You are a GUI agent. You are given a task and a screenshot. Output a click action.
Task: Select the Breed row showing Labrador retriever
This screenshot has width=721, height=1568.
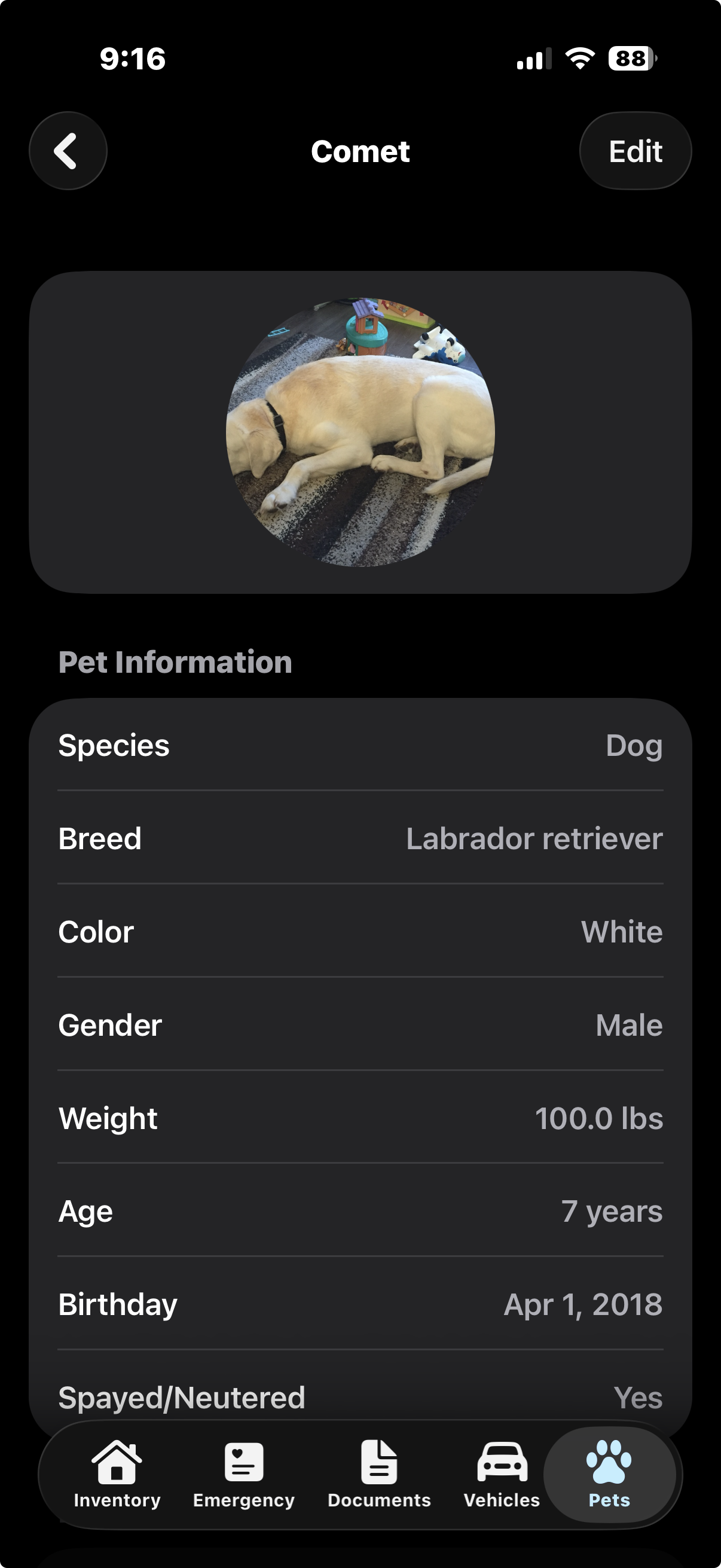(360, 839)
